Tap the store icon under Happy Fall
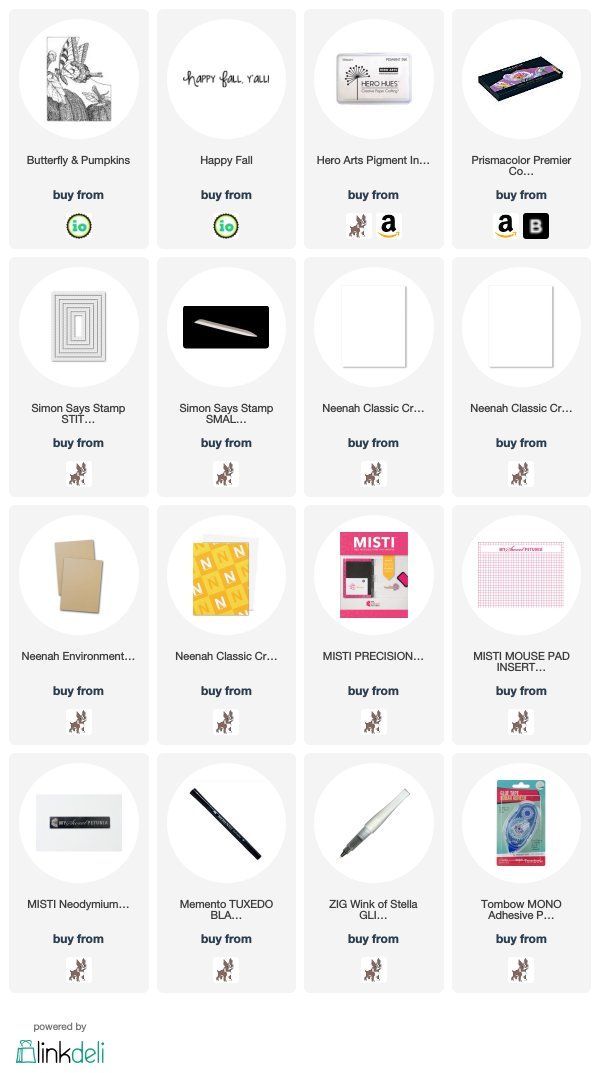Image resolution: width=600 pixels, height=1073 pixels. point(226,226)
